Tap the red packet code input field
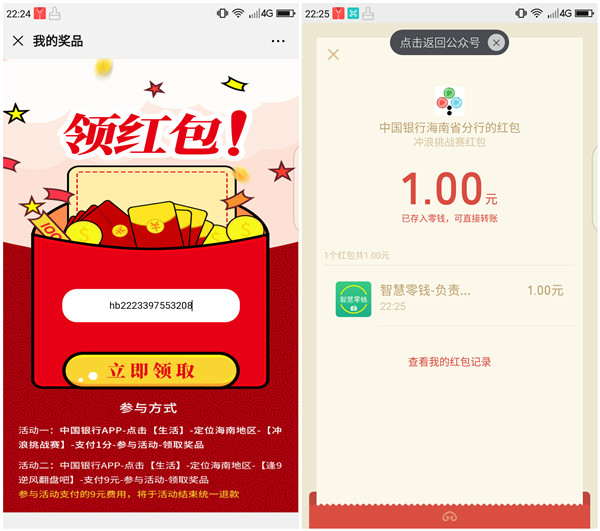 pos(150,305)
